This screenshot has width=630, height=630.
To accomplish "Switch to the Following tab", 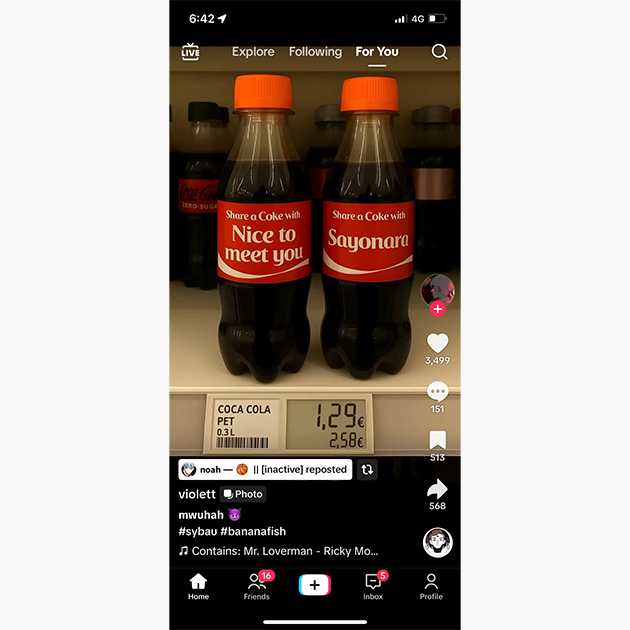I will point(315,52).
